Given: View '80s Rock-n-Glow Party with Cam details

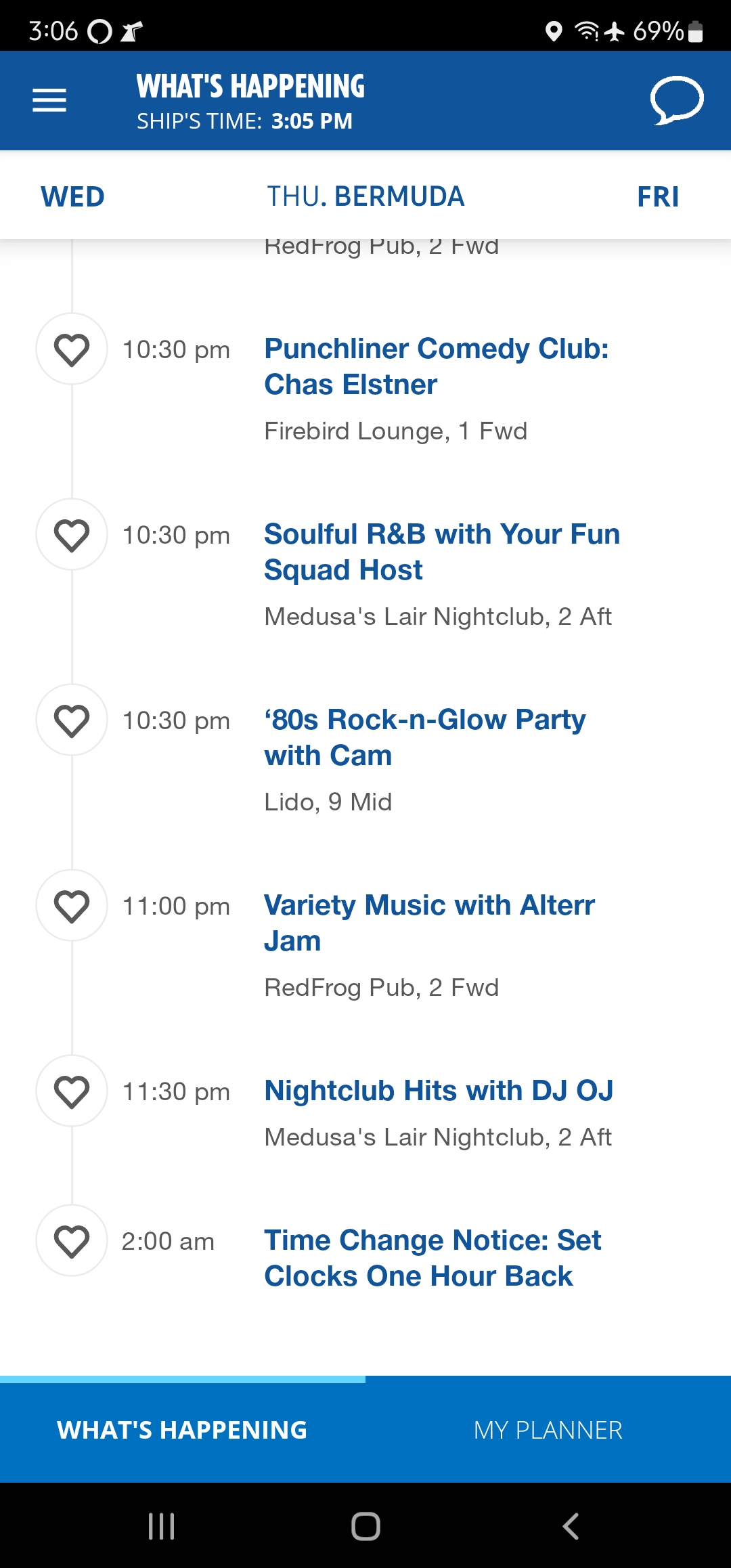Looking at the screenshot, I should [425, 737].
